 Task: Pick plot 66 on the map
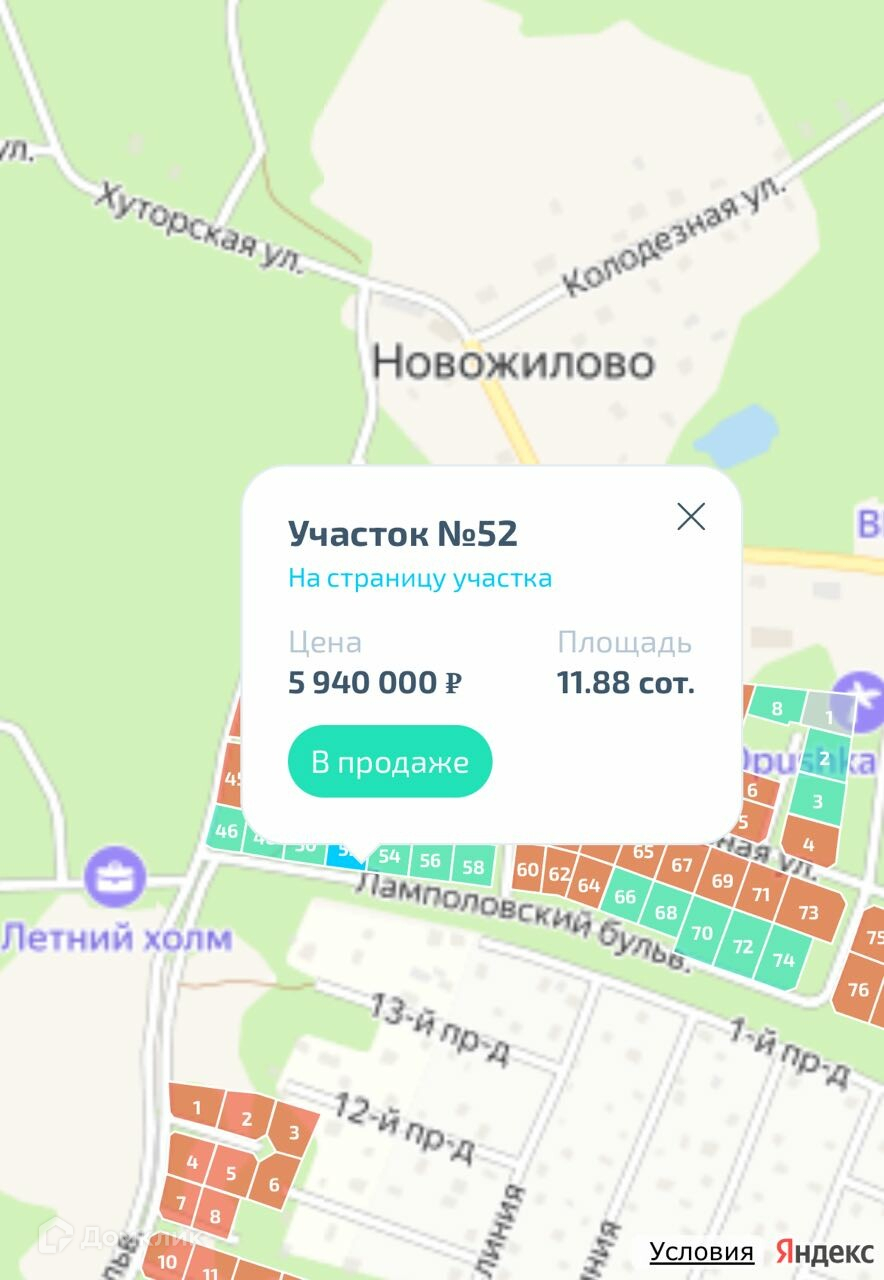[625, 897]
